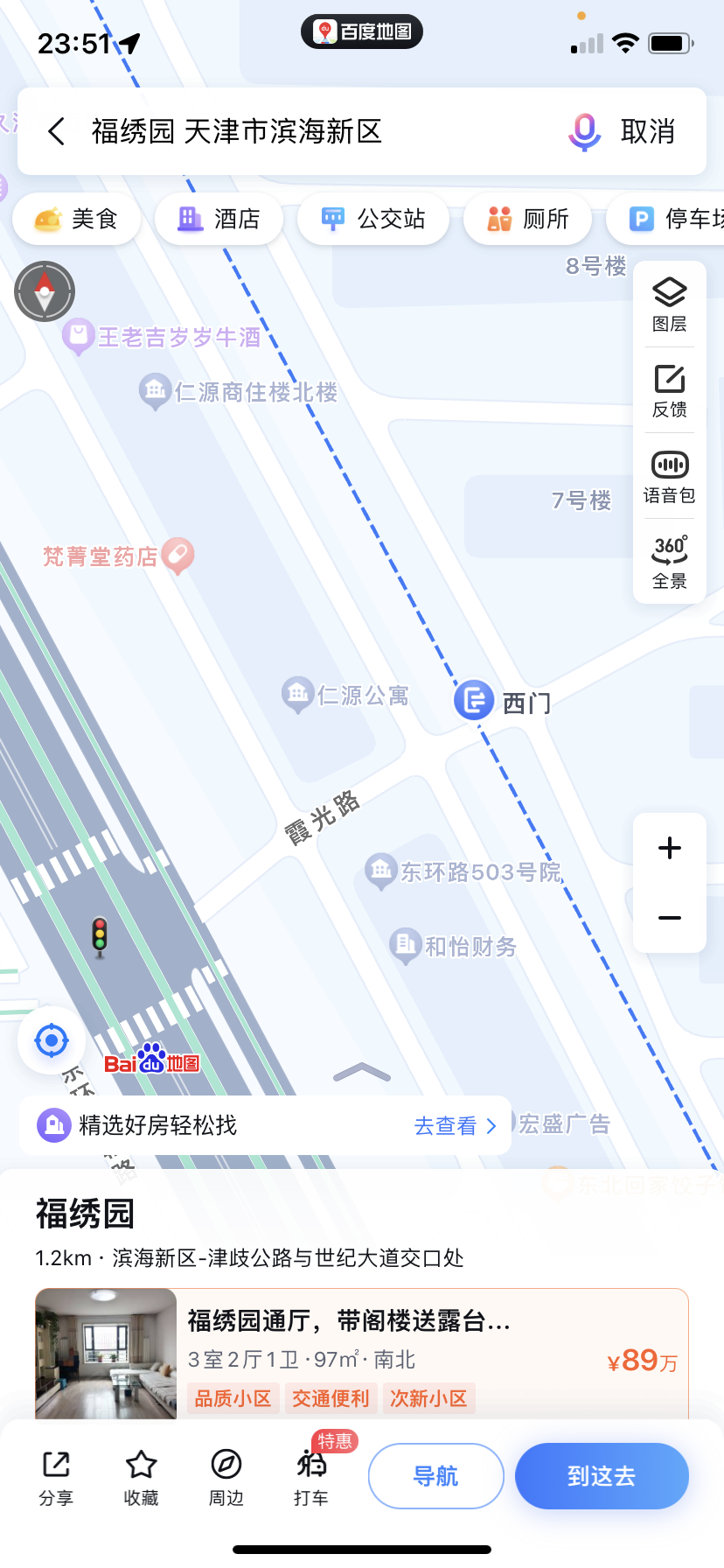724x1568 pixels.
Task: Tap 去查看 on the housing banner
Action: pyautogui.click(x=455, y=1126)
